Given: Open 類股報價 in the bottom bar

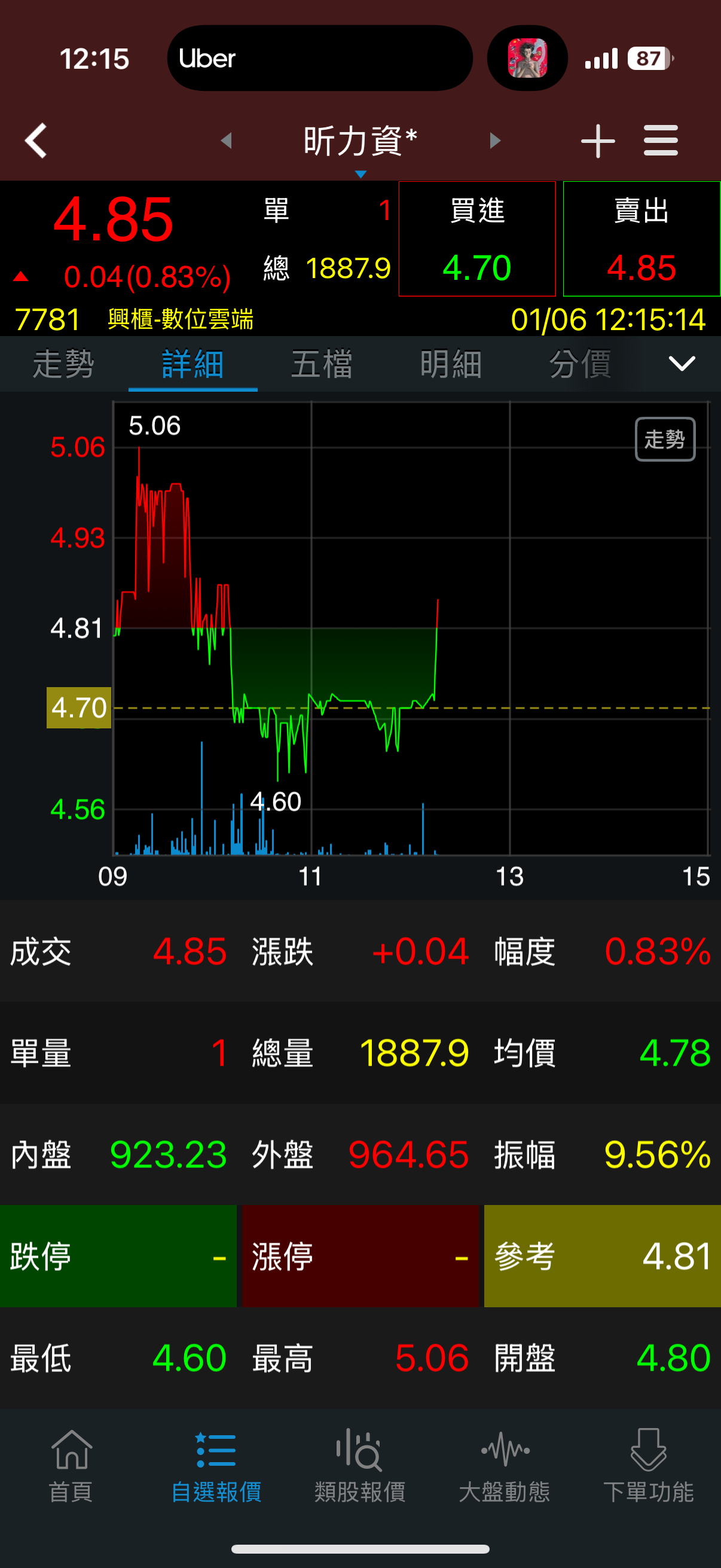Looking at the screenshot, I should [360, 1466].
